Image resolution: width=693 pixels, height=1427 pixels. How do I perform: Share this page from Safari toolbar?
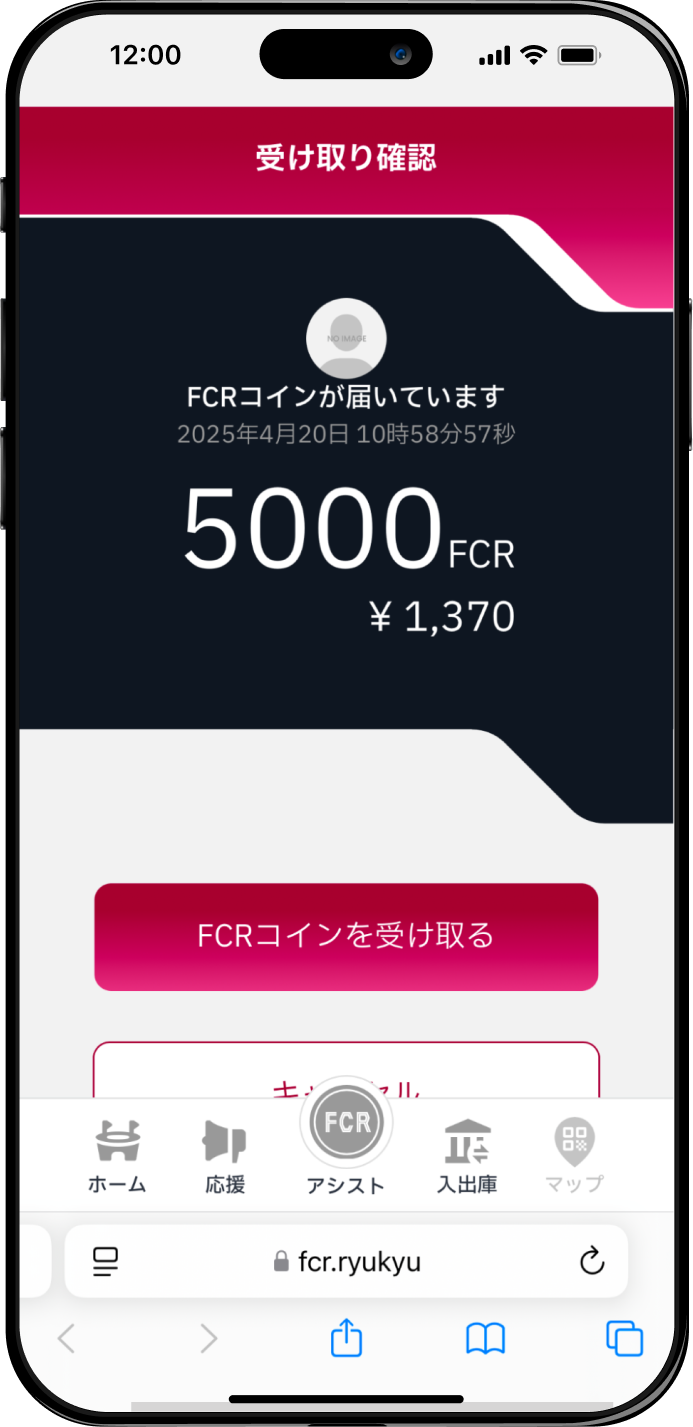(x=346, y=1338)
